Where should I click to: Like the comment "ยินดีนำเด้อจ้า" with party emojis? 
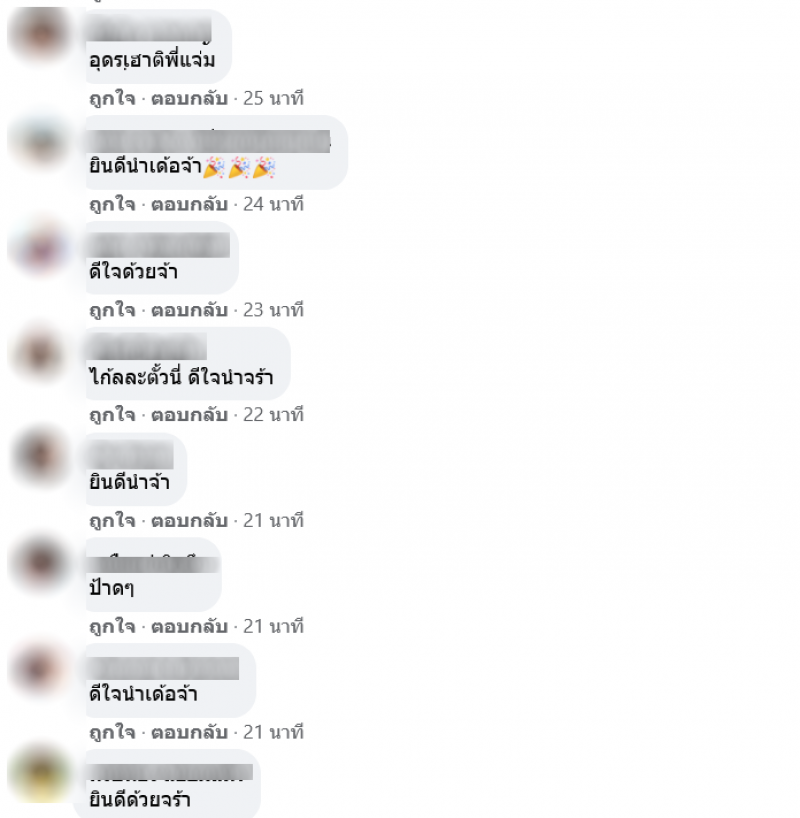(111, 205)
